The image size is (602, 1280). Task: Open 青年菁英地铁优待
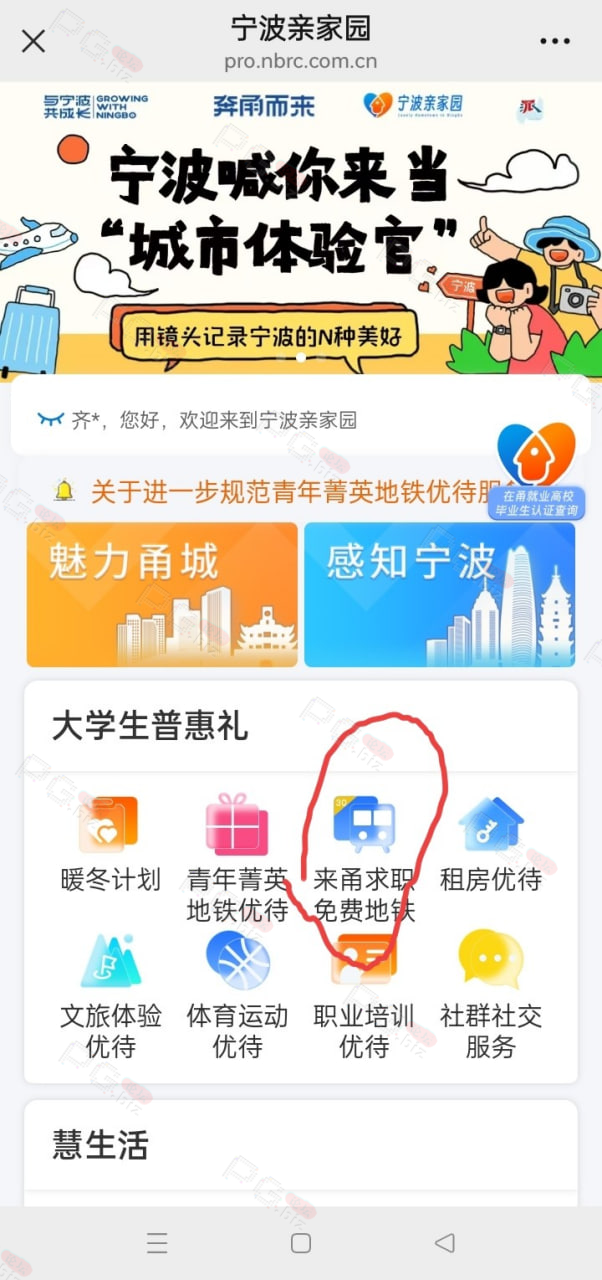237,857
